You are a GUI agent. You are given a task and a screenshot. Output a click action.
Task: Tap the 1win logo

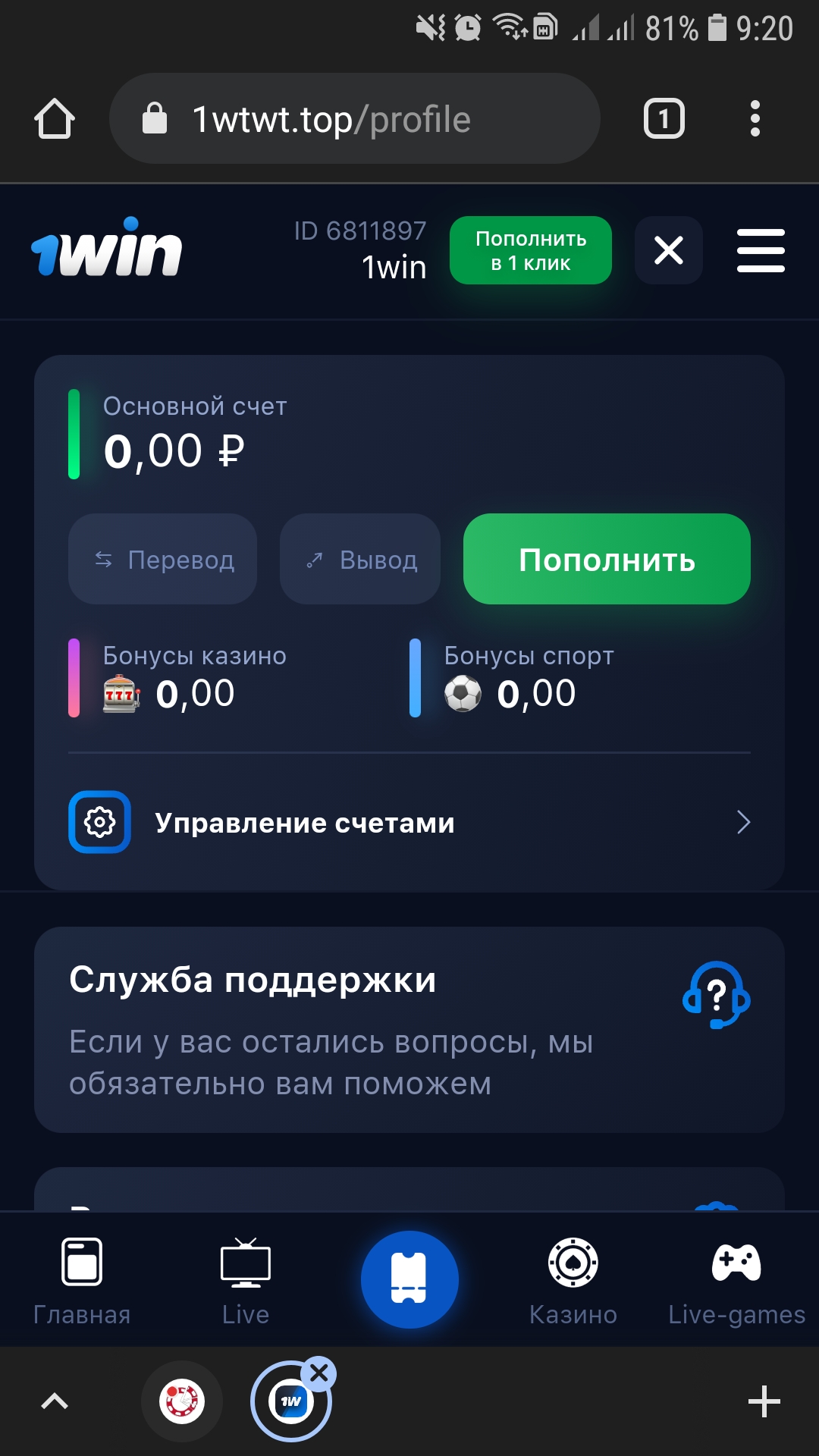coord(106,250)
